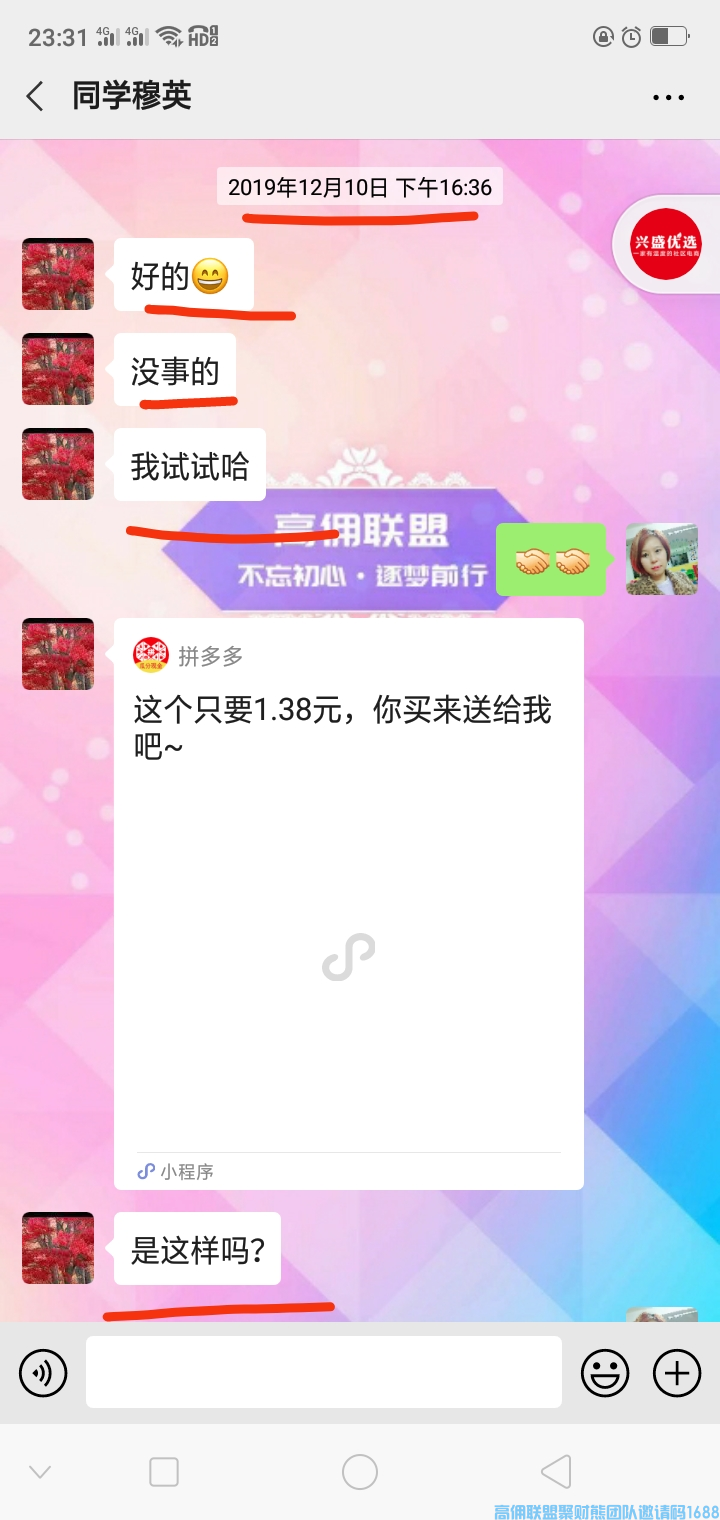Screen dimensions: 720x1520
Task: Focus the message text field
Action: (x=323, y=1372)
